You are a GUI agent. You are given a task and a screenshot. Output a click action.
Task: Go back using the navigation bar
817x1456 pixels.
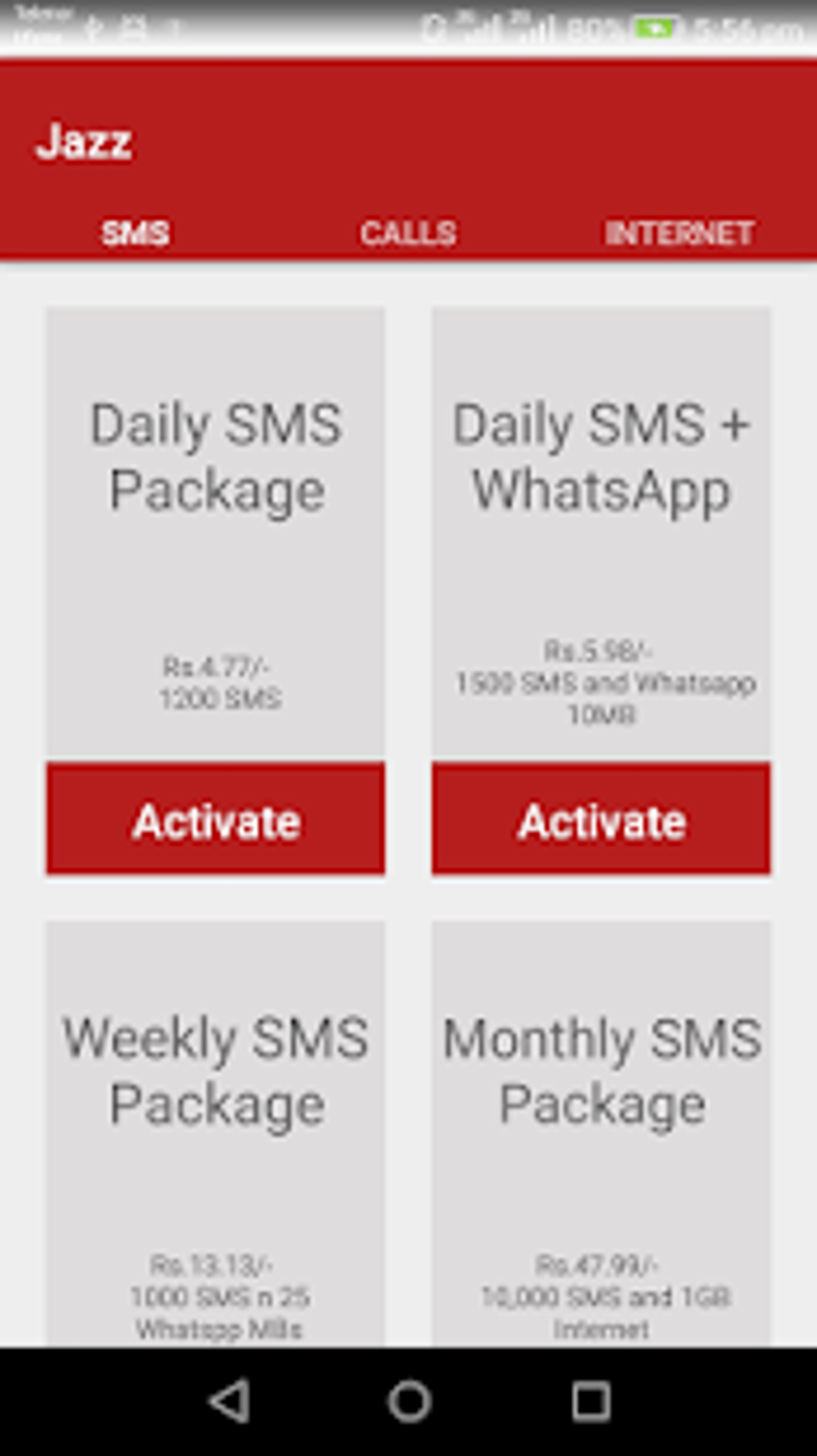point(230,1402)
